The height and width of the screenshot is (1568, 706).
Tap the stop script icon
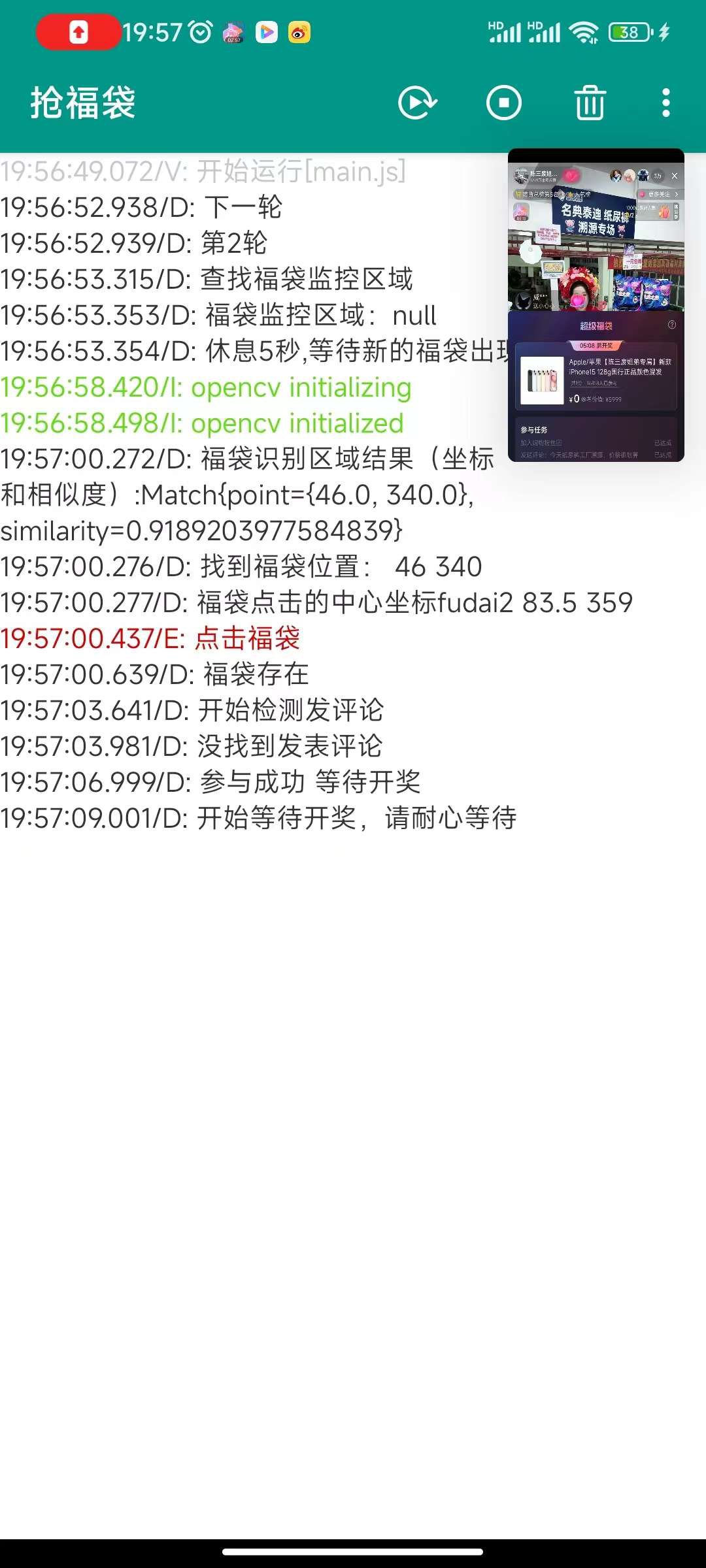[x=503, y=103]
